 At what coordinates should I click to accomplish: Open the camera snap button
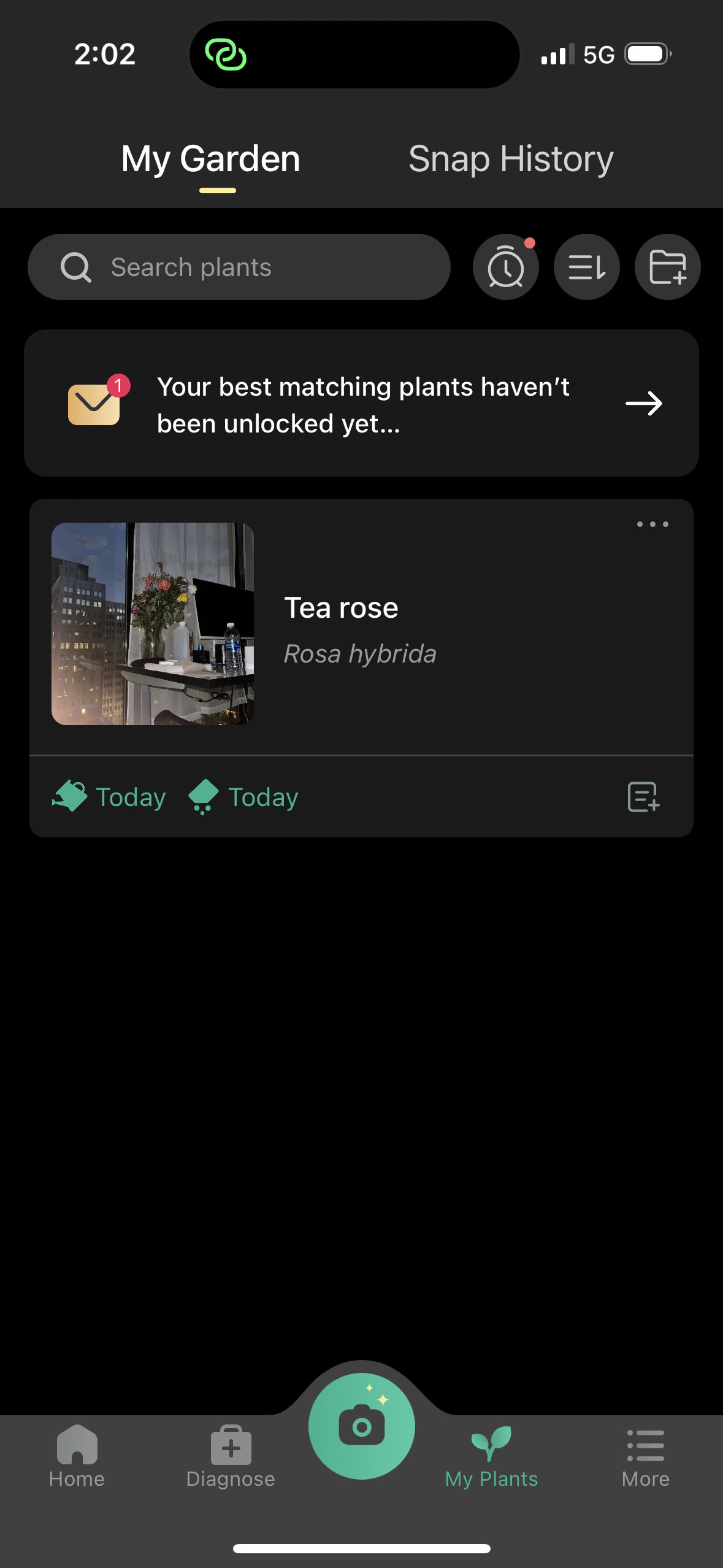pos(362,1424)
